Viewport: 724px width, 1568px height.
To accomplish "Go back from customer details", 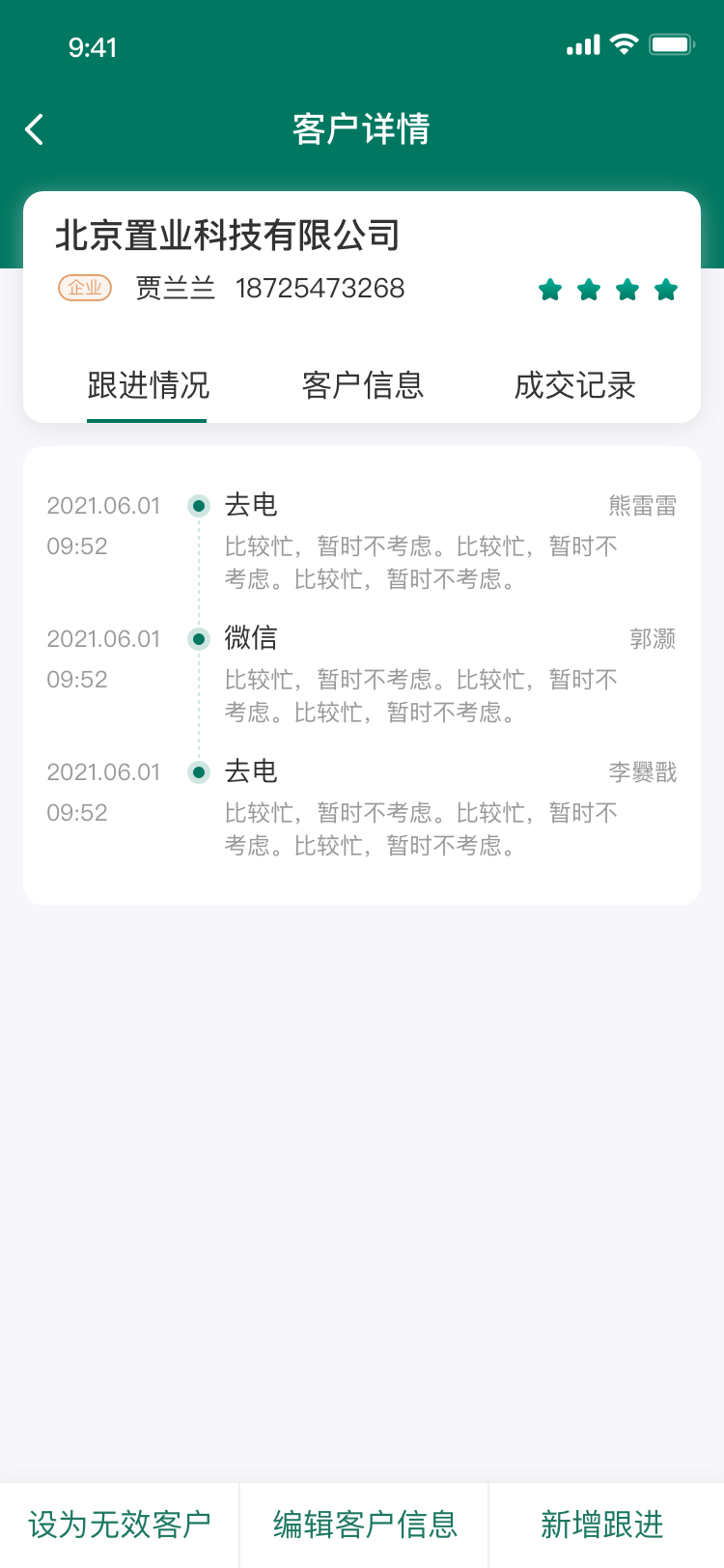I will pyautogui.click(x=35, y=129).
